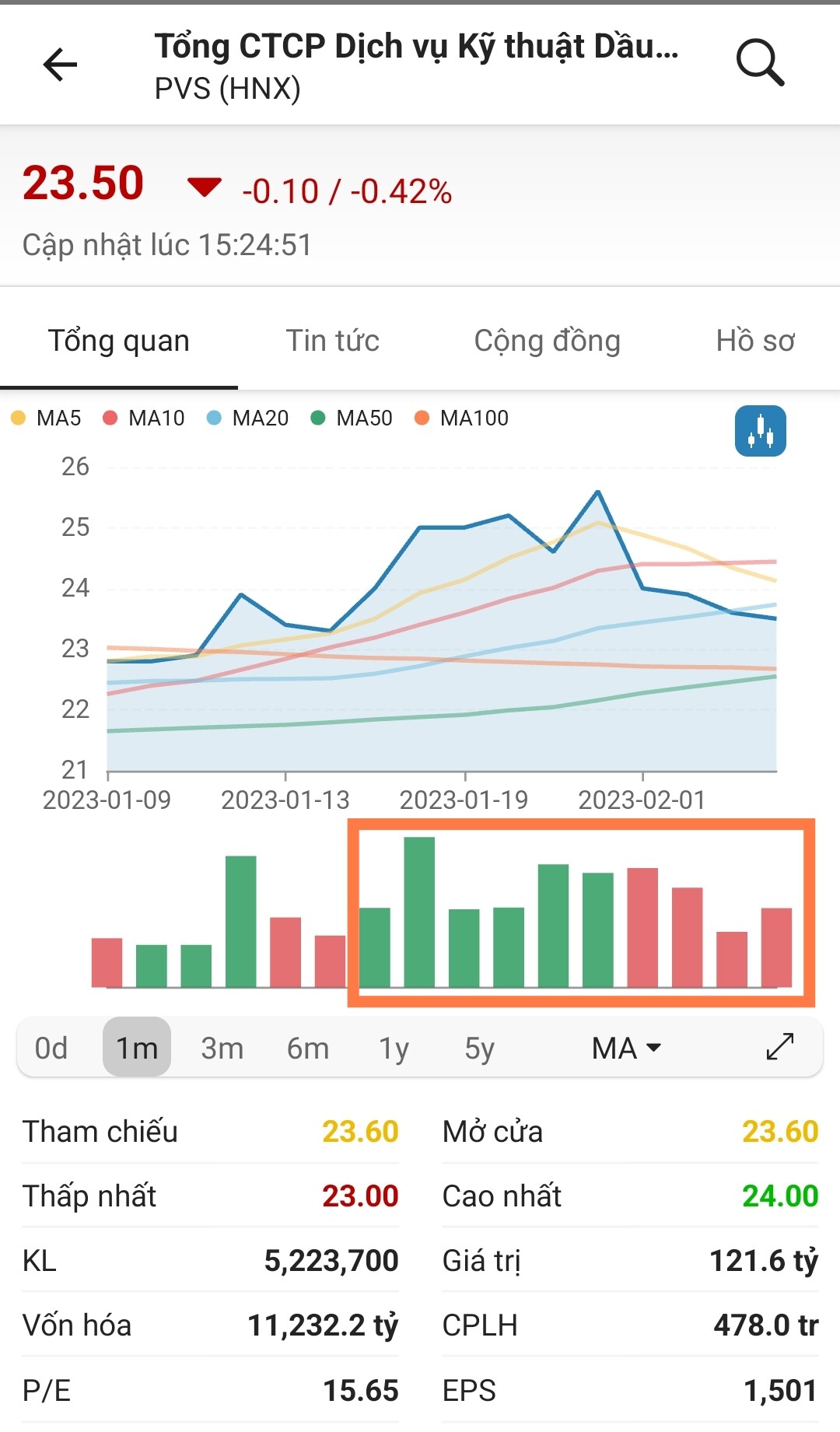Open stock search magnifier
This screenshot has width=840, height=1432.
coord(760,62)
